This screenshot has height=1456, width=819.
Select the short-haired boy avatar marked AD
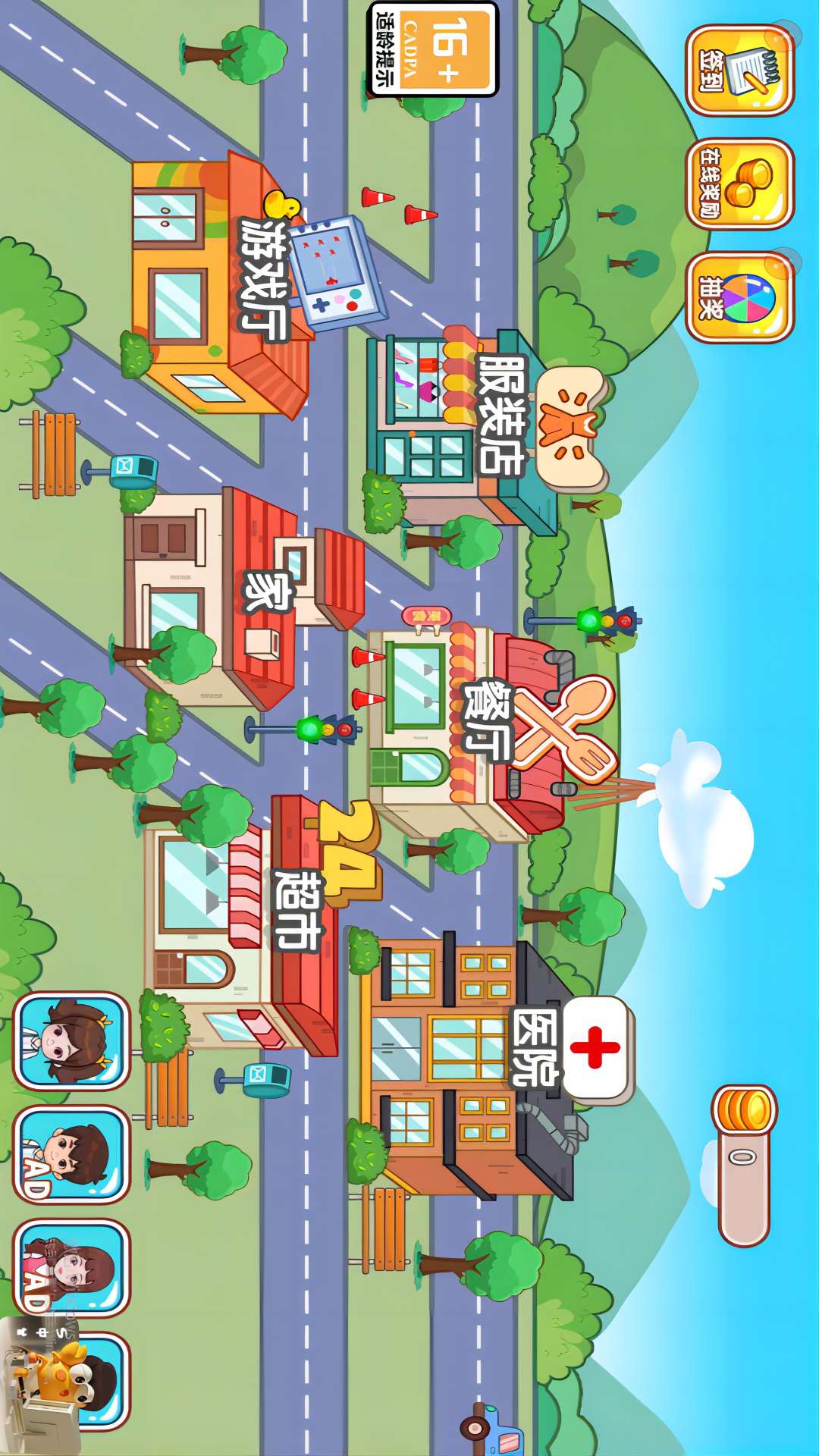point(72,1154)
